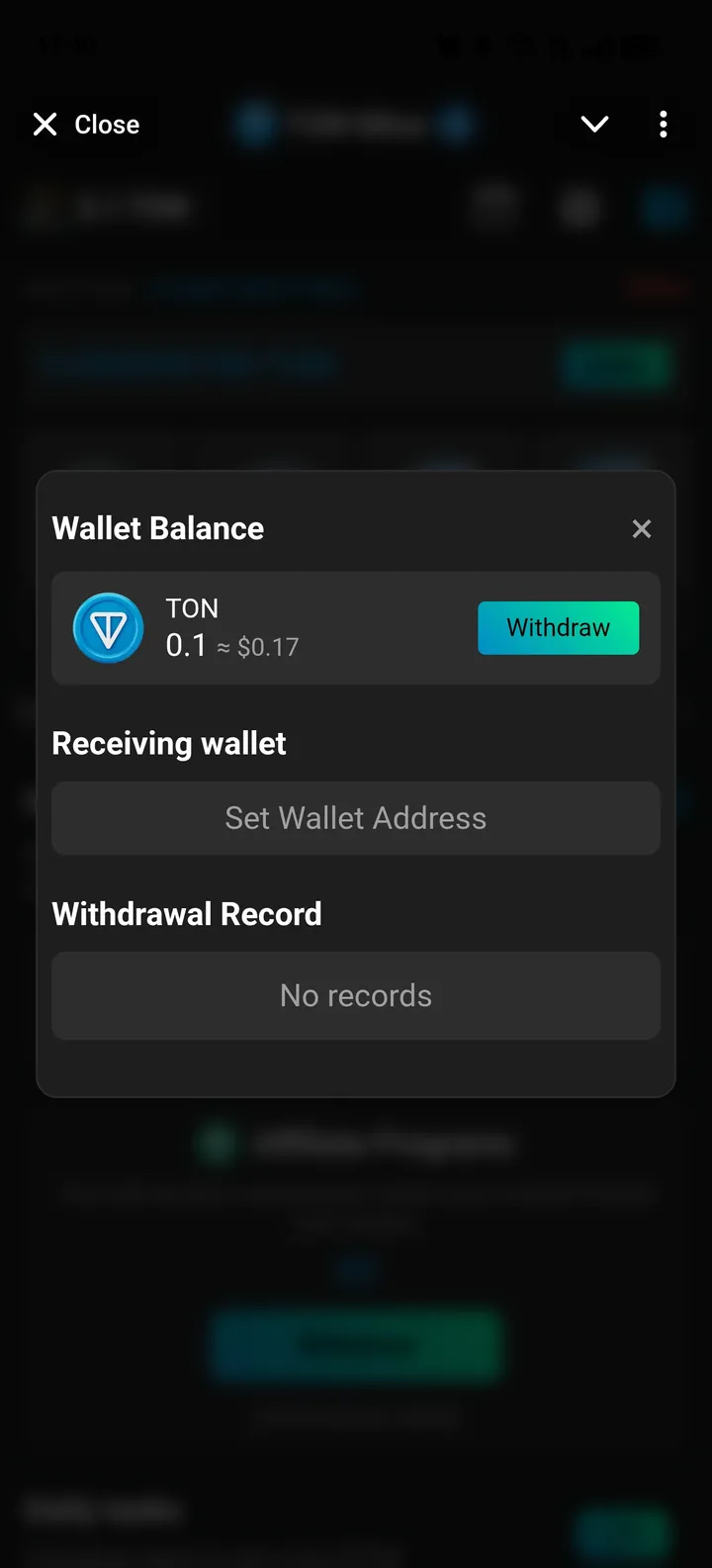This screenshot has height=1568, width=712.
Task: Tap the Withdrawal Record heading
Action: [x=187, y=913]
